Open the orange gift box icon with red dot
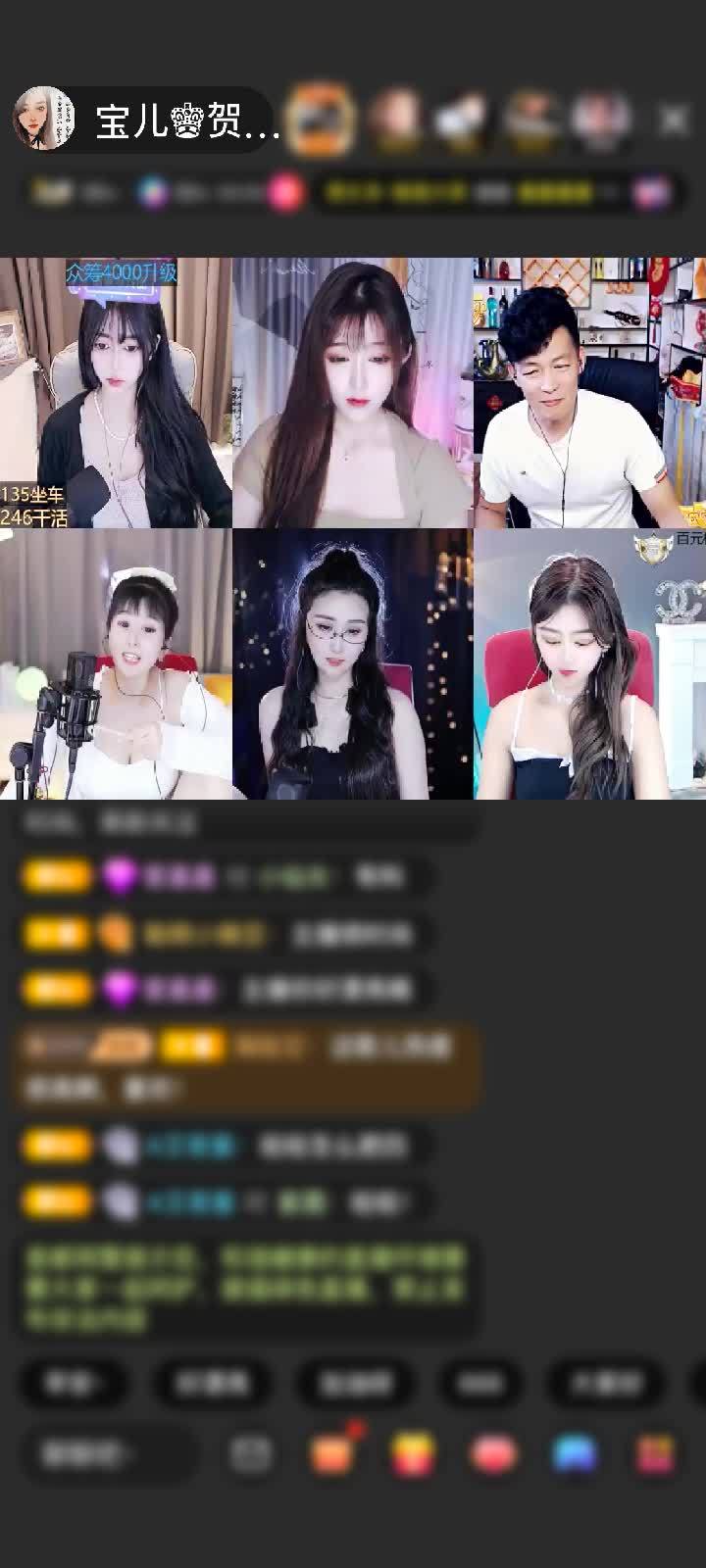Image resolution: width=706 pixels, height=1568 pixels. [332, 1453]
